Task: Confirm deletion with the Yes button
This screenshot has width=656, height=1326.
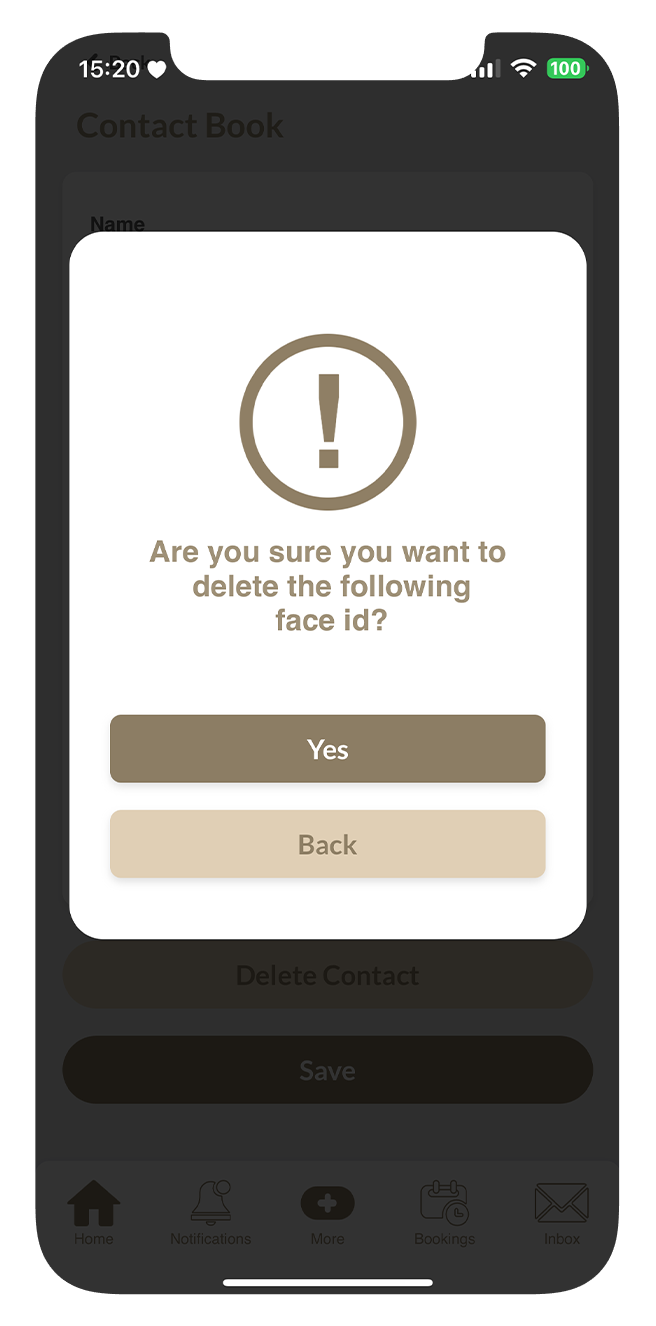Action: (x=327, y=749)
